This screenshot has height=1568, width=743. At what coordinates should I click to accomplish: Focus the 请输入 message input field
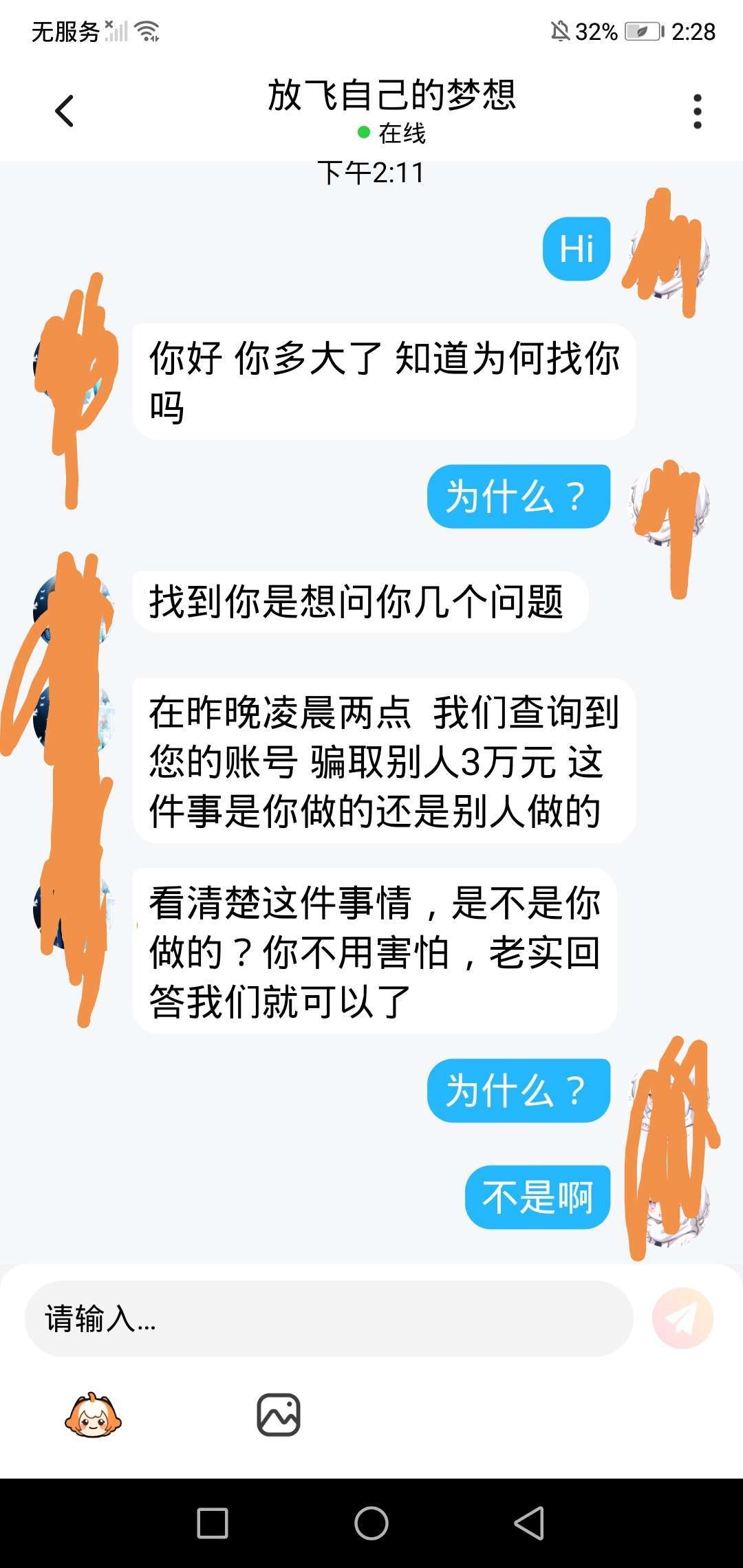point(329,1318)
